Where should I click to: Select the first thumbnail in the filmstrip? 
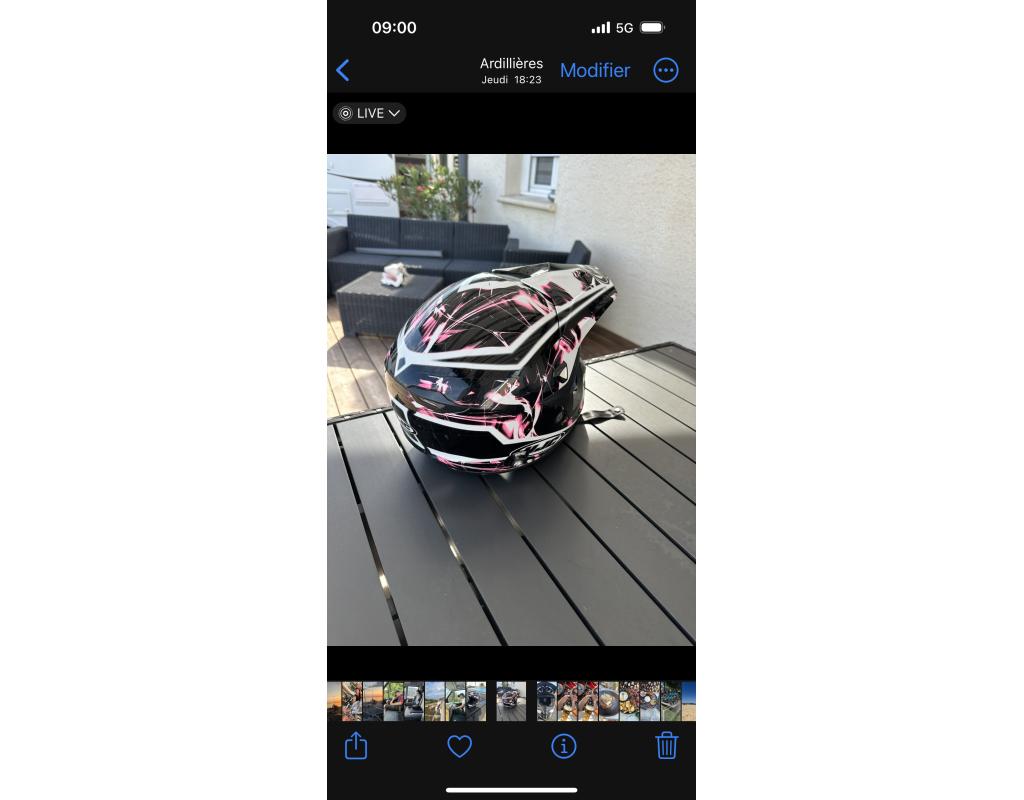(x=334, y=701)
